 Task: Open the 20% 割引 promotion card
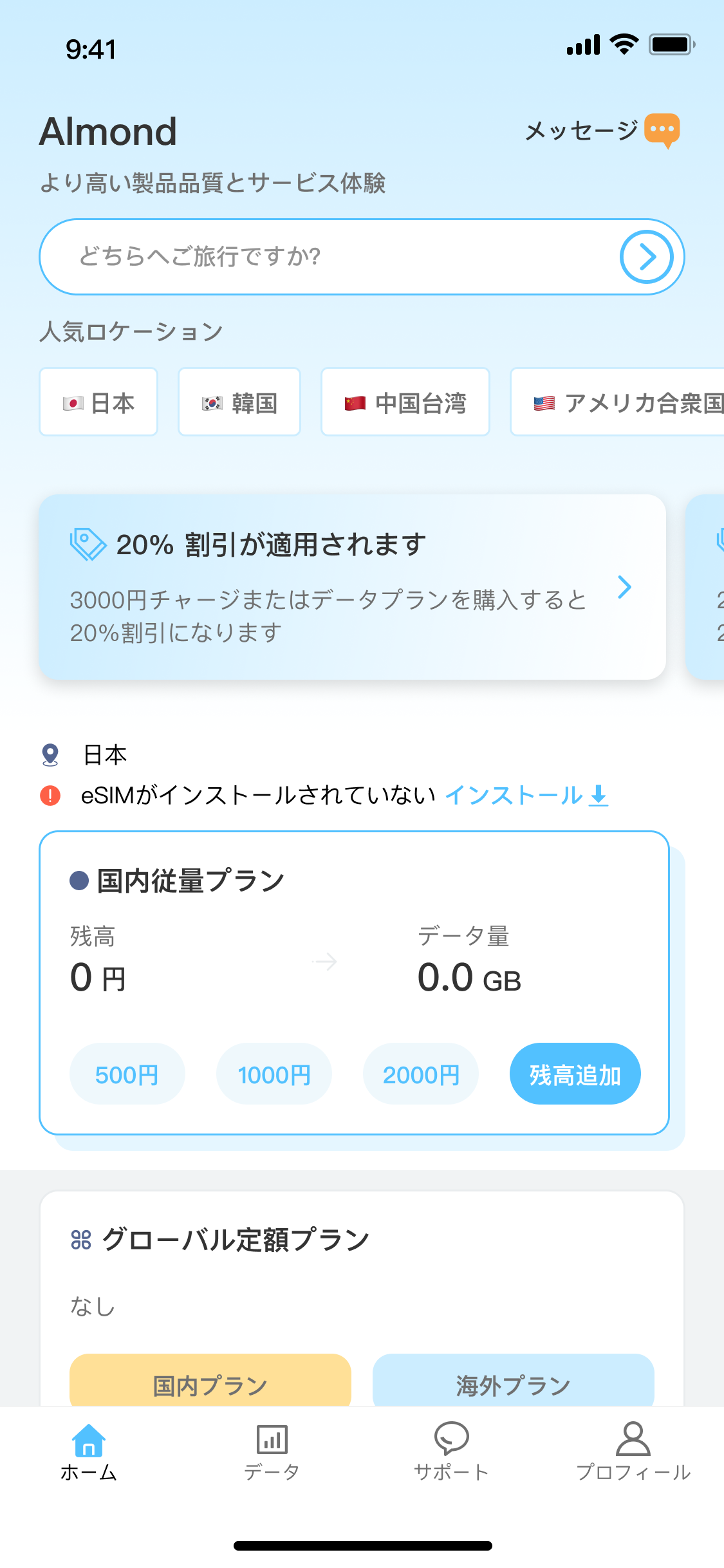point(352,587)
